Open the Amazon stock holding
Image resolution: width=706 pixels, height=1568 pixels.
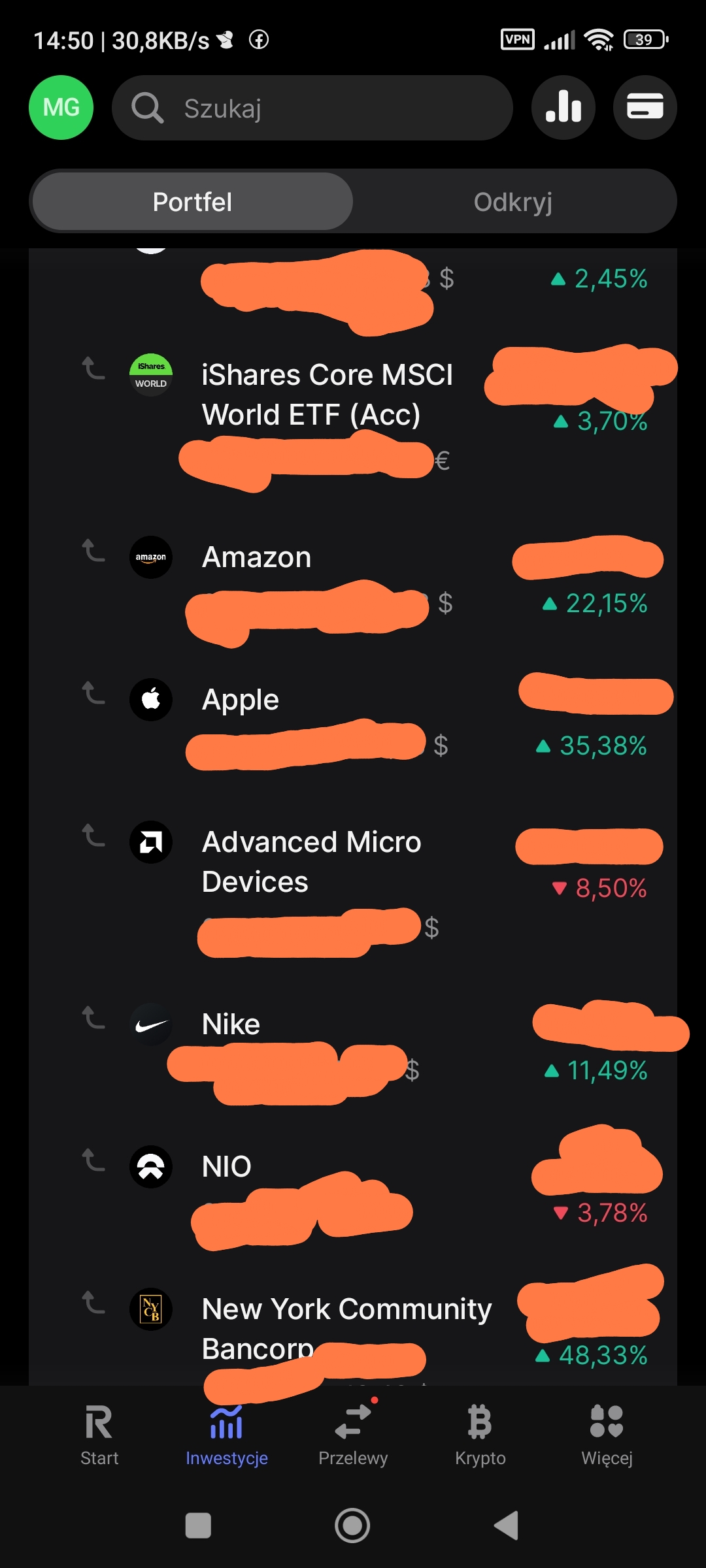click(x=257, y=558)
